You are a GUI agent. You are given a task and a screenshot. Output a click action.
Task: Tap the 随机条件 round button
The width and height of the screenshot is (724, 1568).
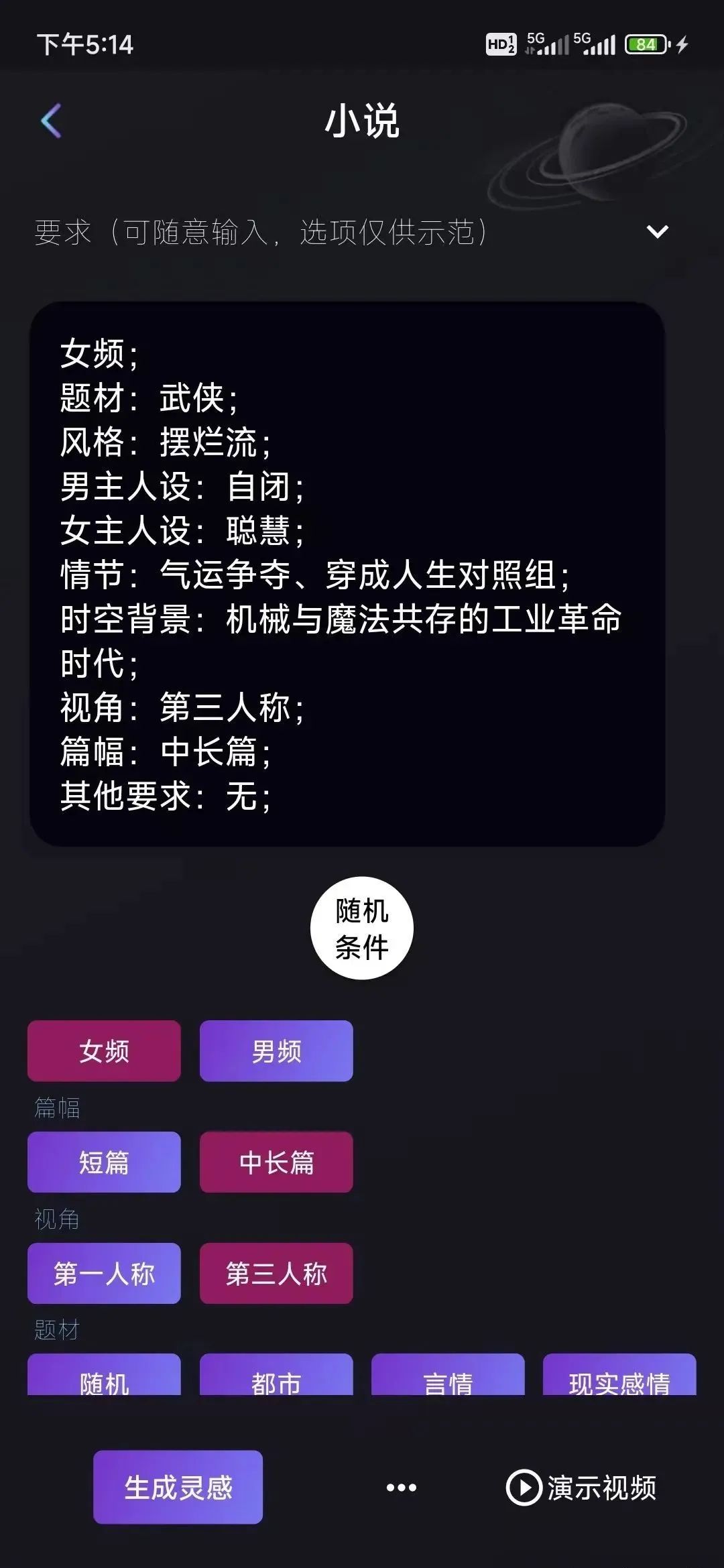point(362,928)
